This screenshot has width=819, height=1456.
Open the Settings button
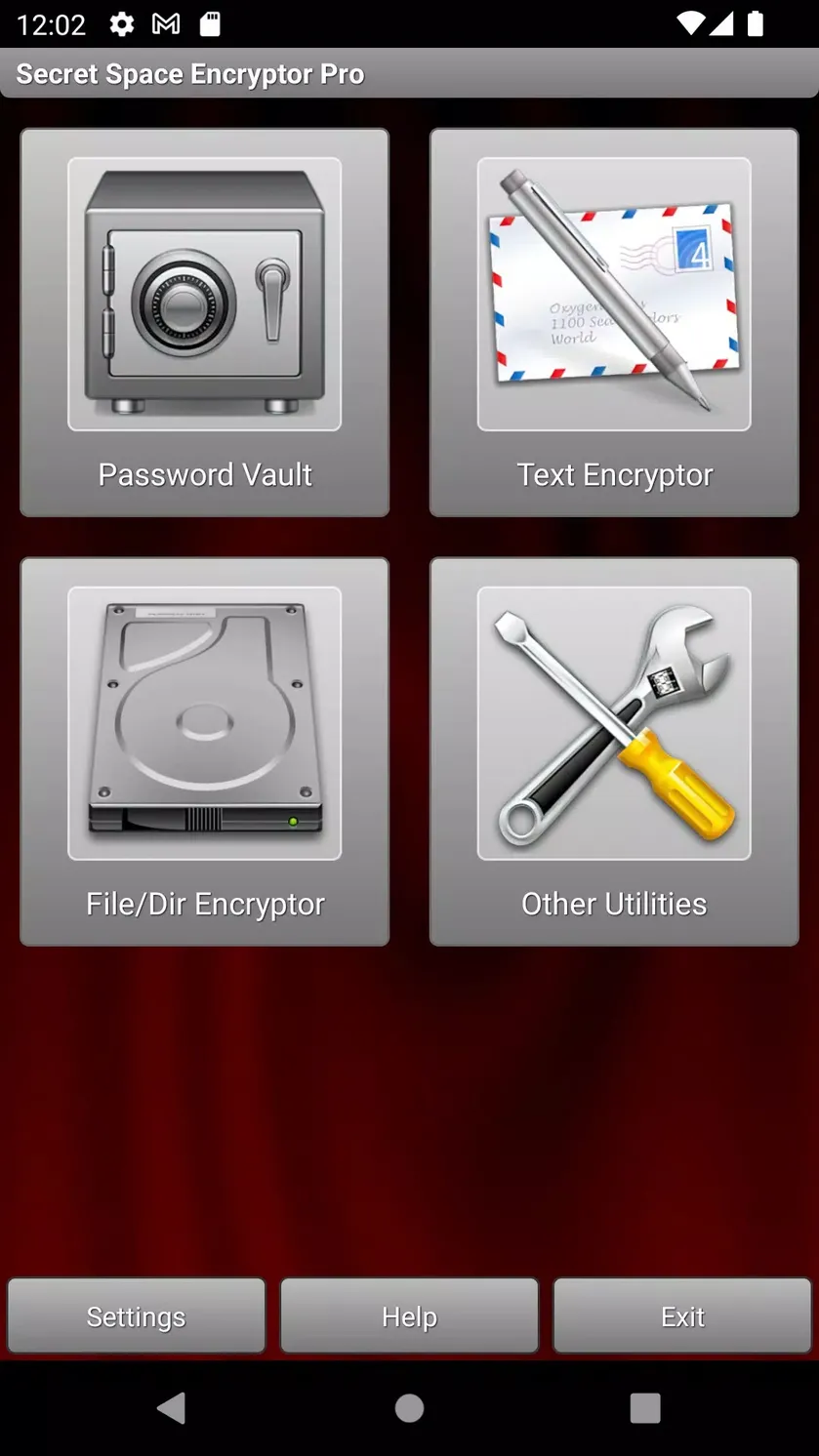[x=137, y=1315]
